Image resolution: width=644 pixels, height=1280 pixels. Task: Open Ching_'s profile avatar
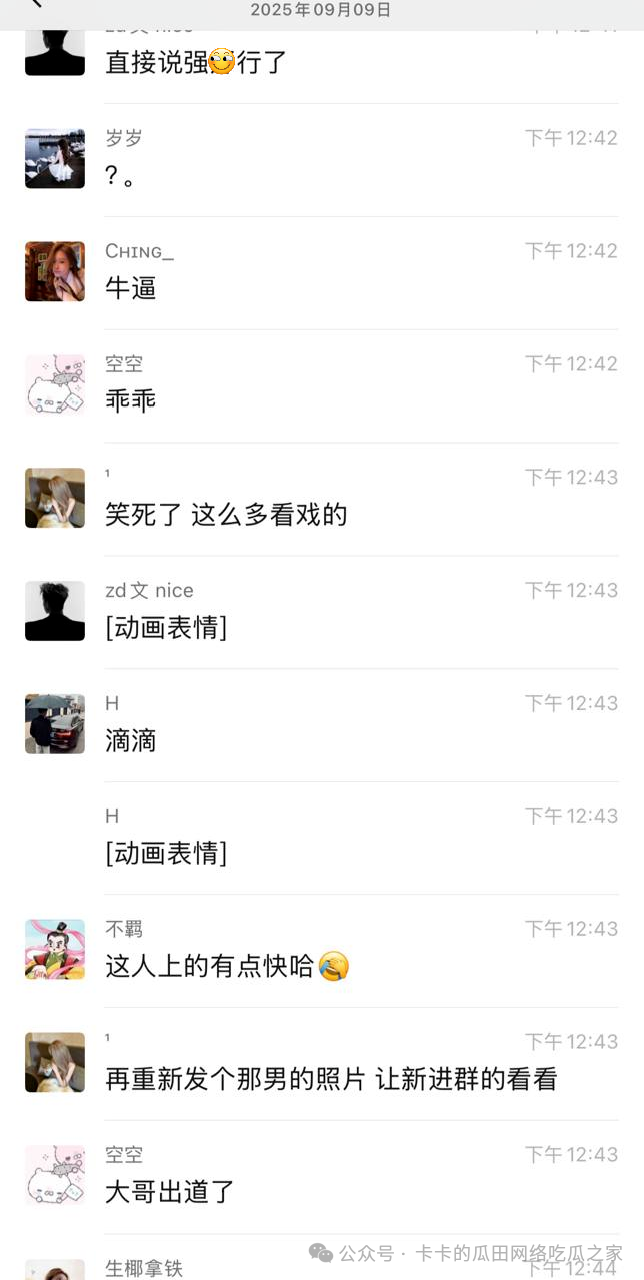tap(54, 271)
